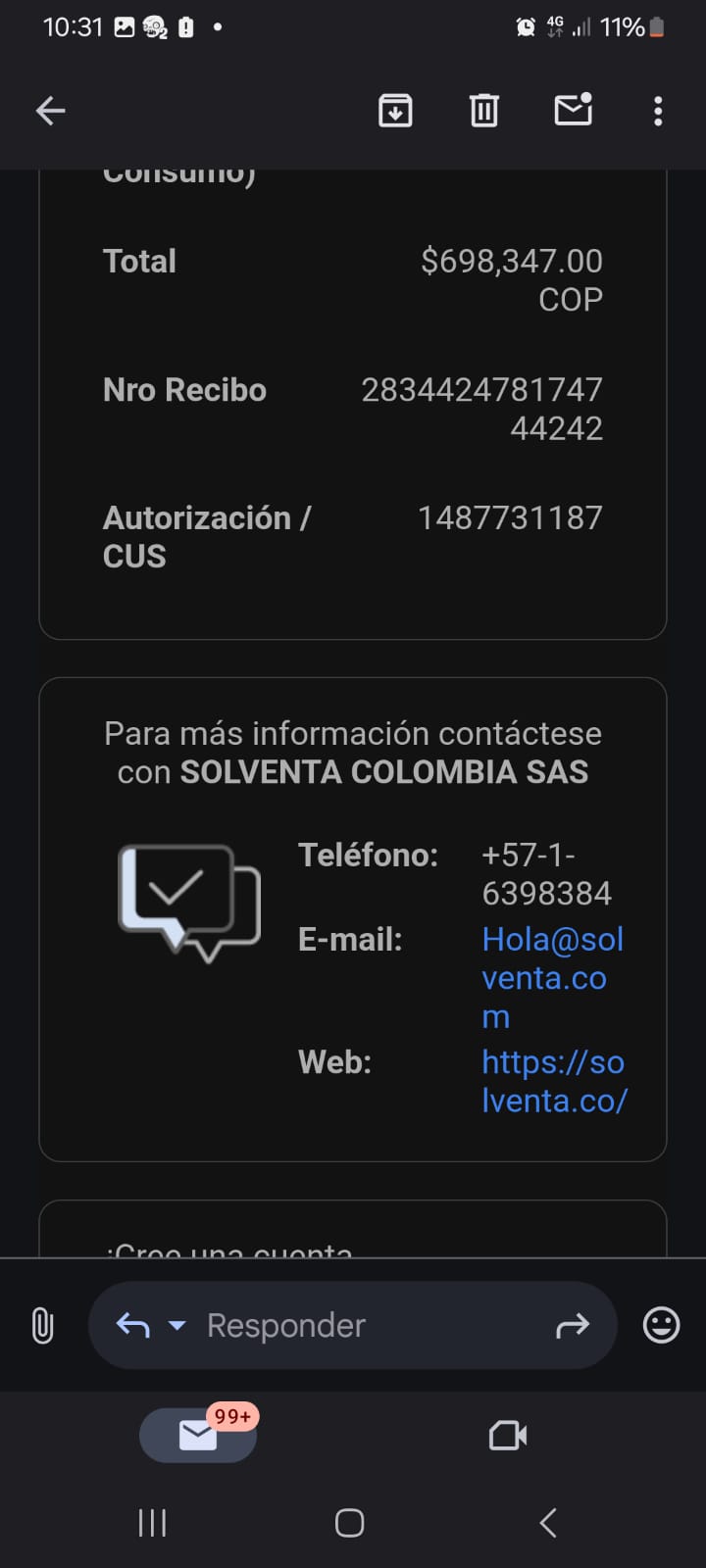Attach a file to the reply
The height and width of the screenshot is (1568, 706).
coord(42,1326)
